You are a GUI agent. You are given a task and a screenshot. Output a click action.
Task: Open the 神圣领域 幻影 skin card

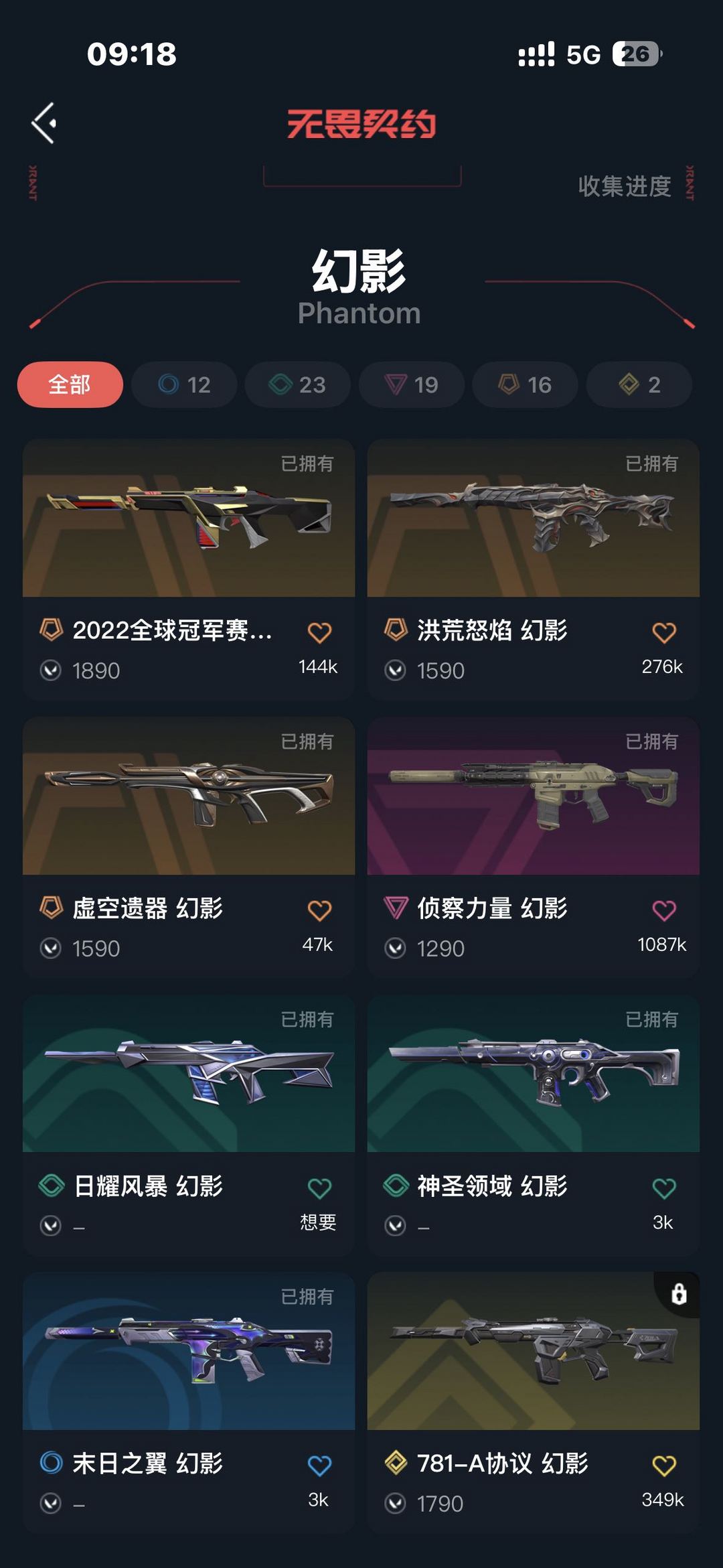point(534,1125)
